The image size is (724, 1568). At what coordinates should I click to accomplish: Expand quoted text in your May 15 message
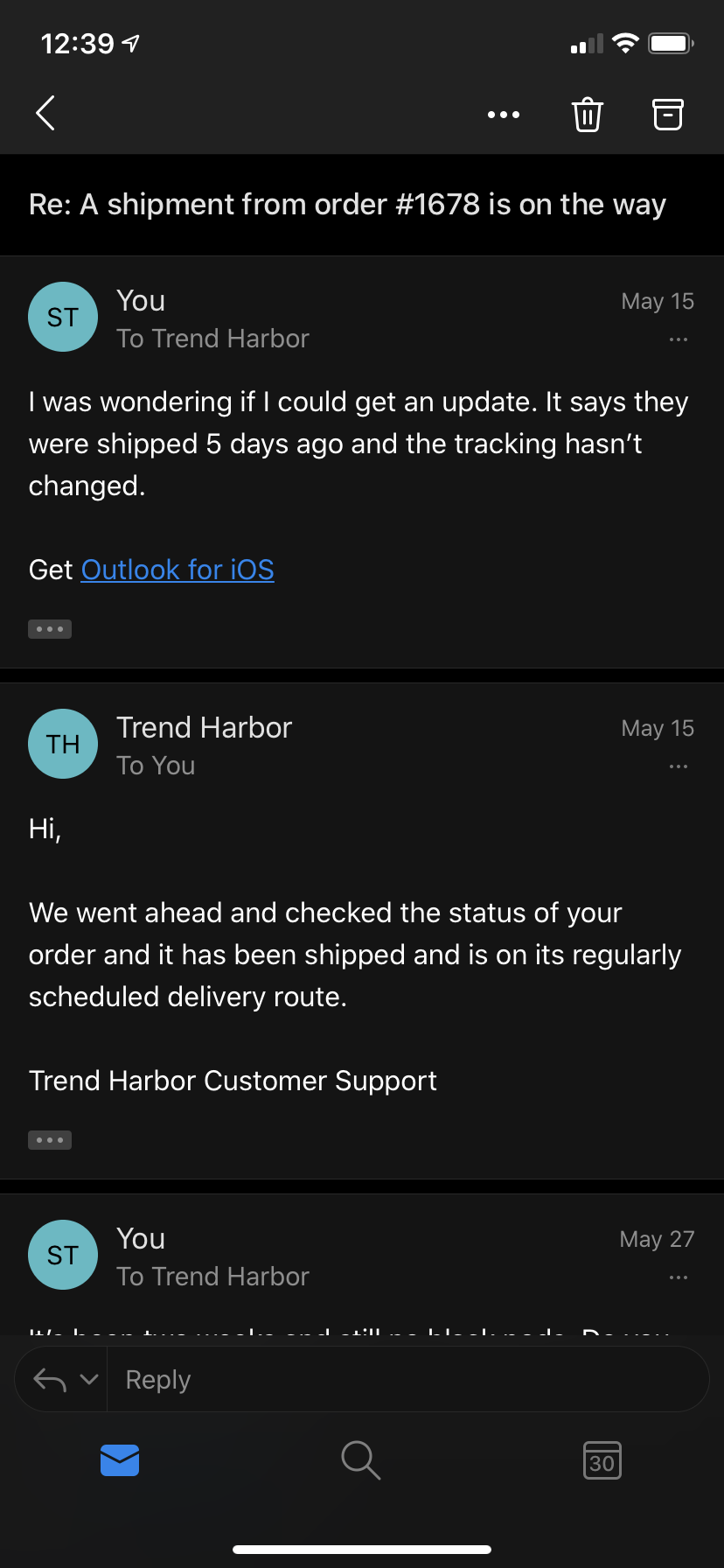tap(50, 629)
